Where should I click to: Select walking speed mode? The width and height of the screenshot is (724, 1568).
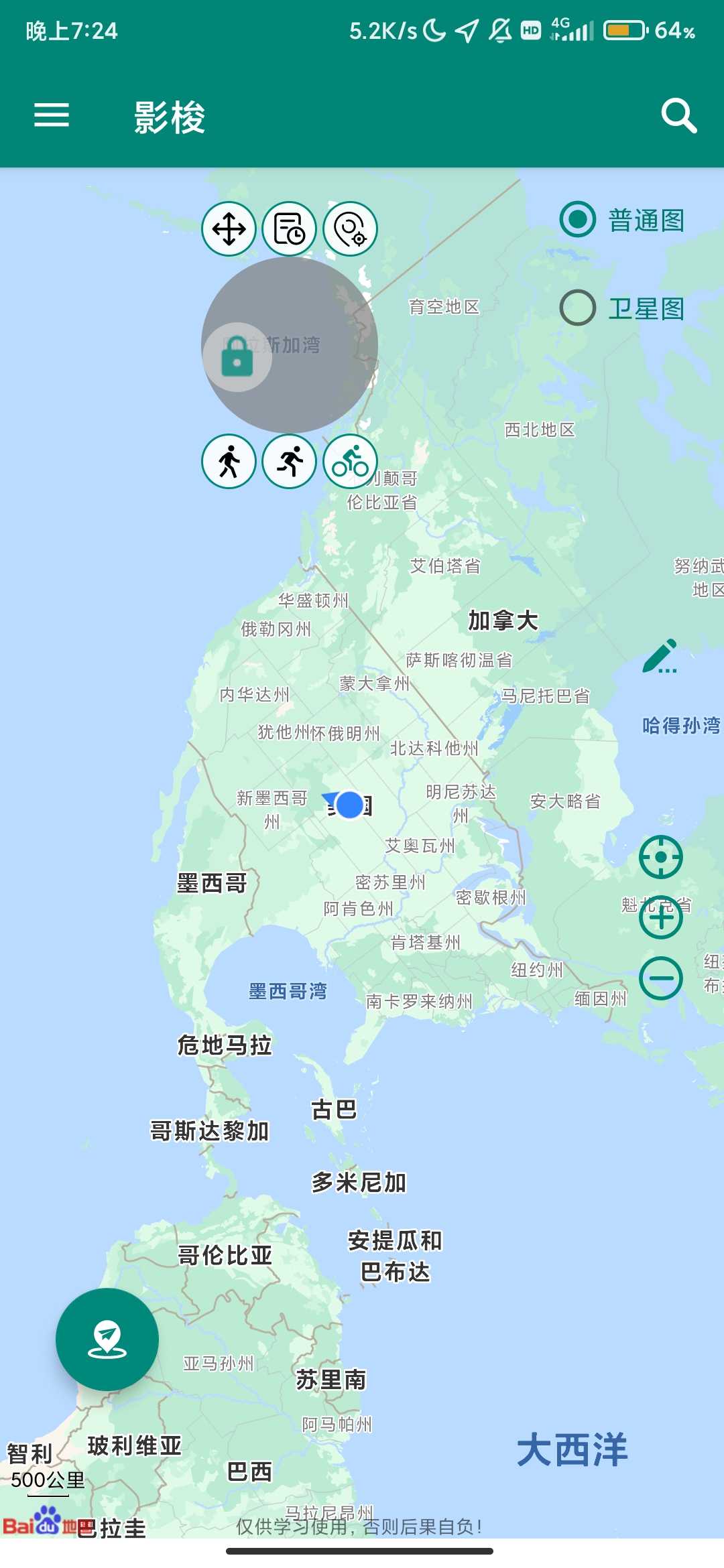(229, 462)
